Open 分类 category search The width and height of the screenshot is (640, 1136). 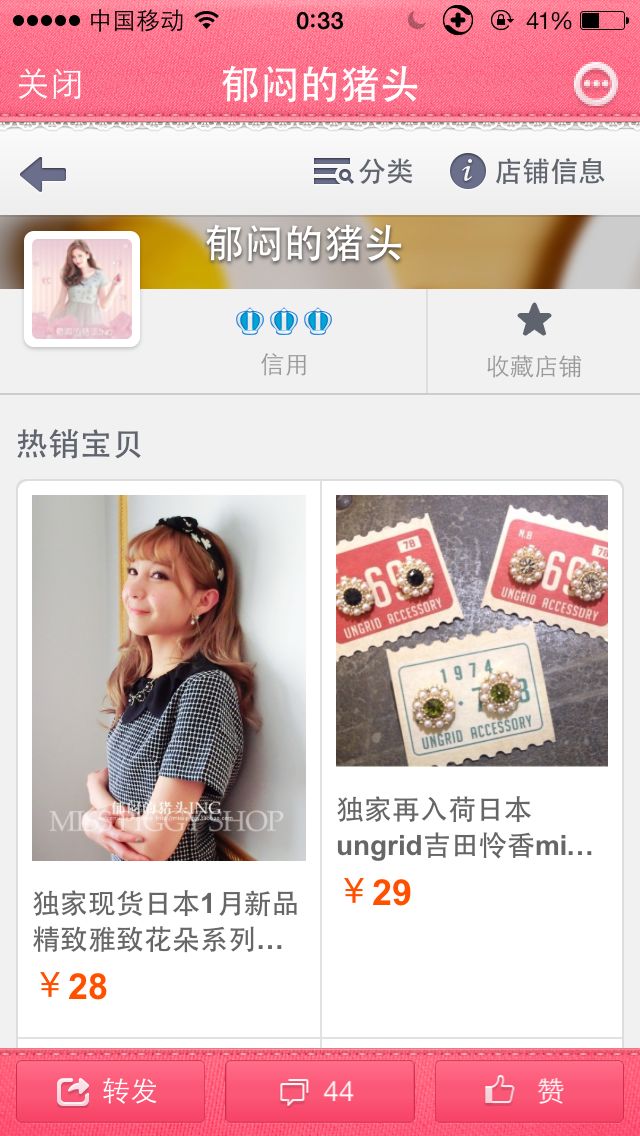click(363, 172)
